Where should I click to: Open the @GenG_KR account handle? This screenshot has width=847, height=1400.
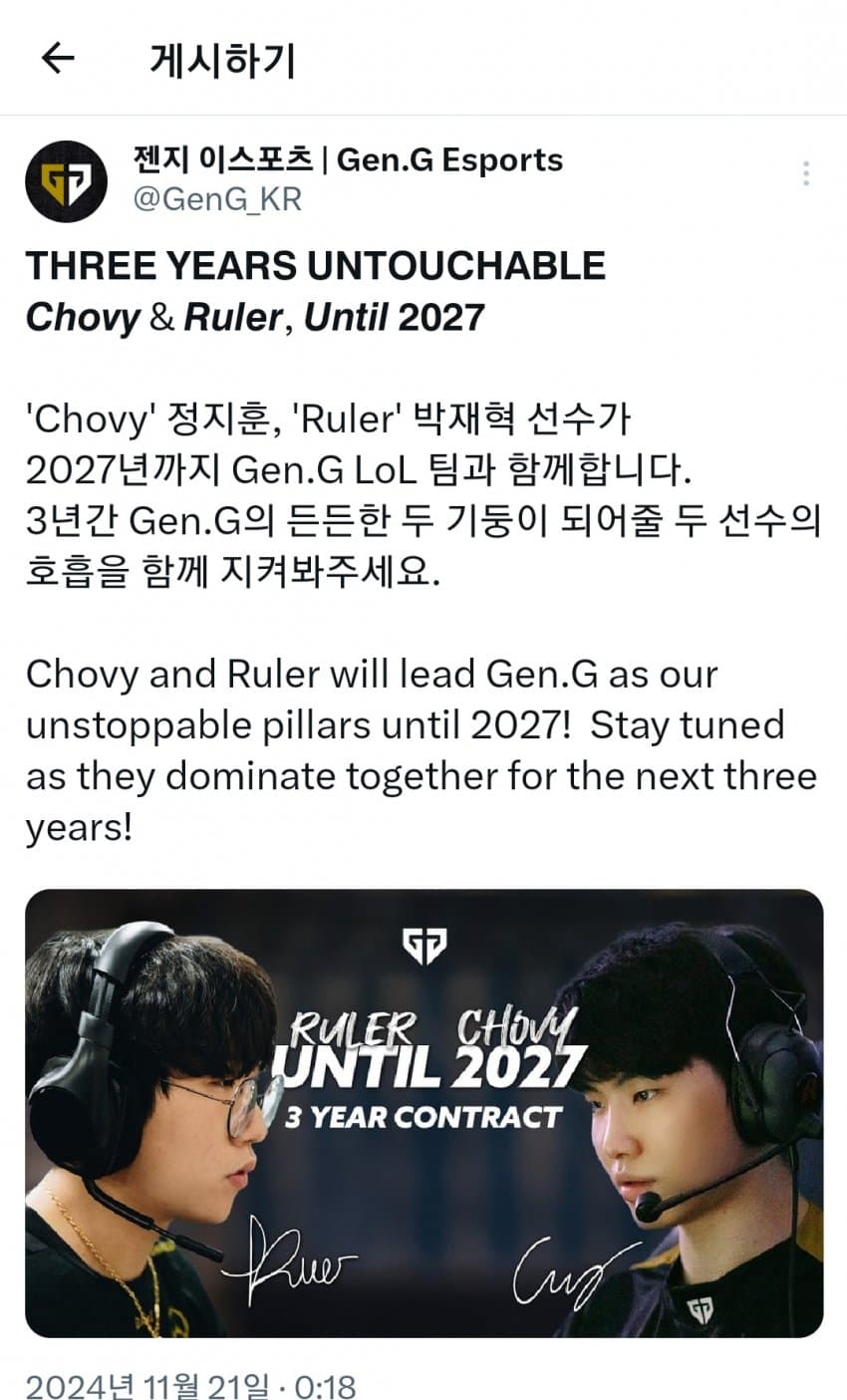[x=217, y=199]
